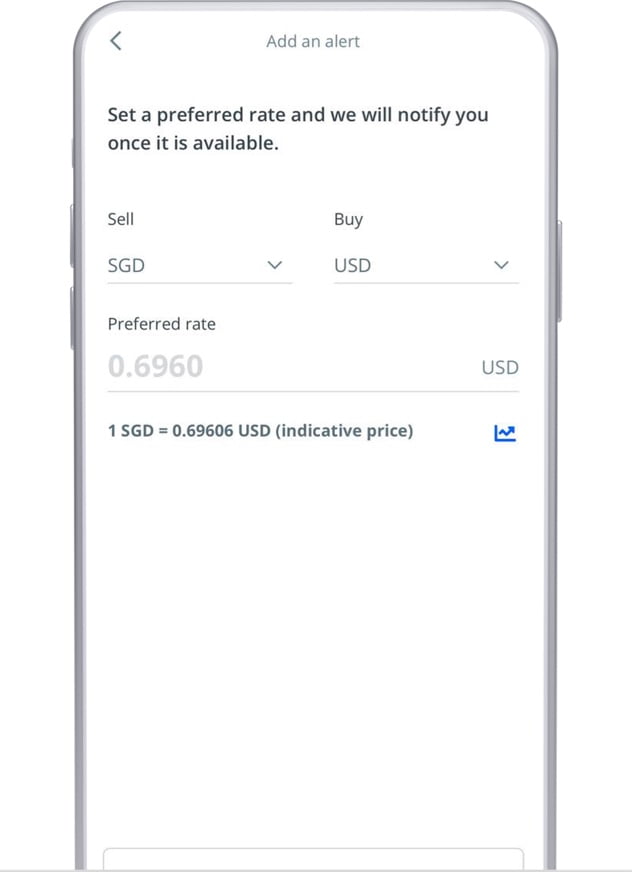The height and width of the screenshot is (872, 632).
Task: Open the rate chart icon
Action: pos(505,433)
